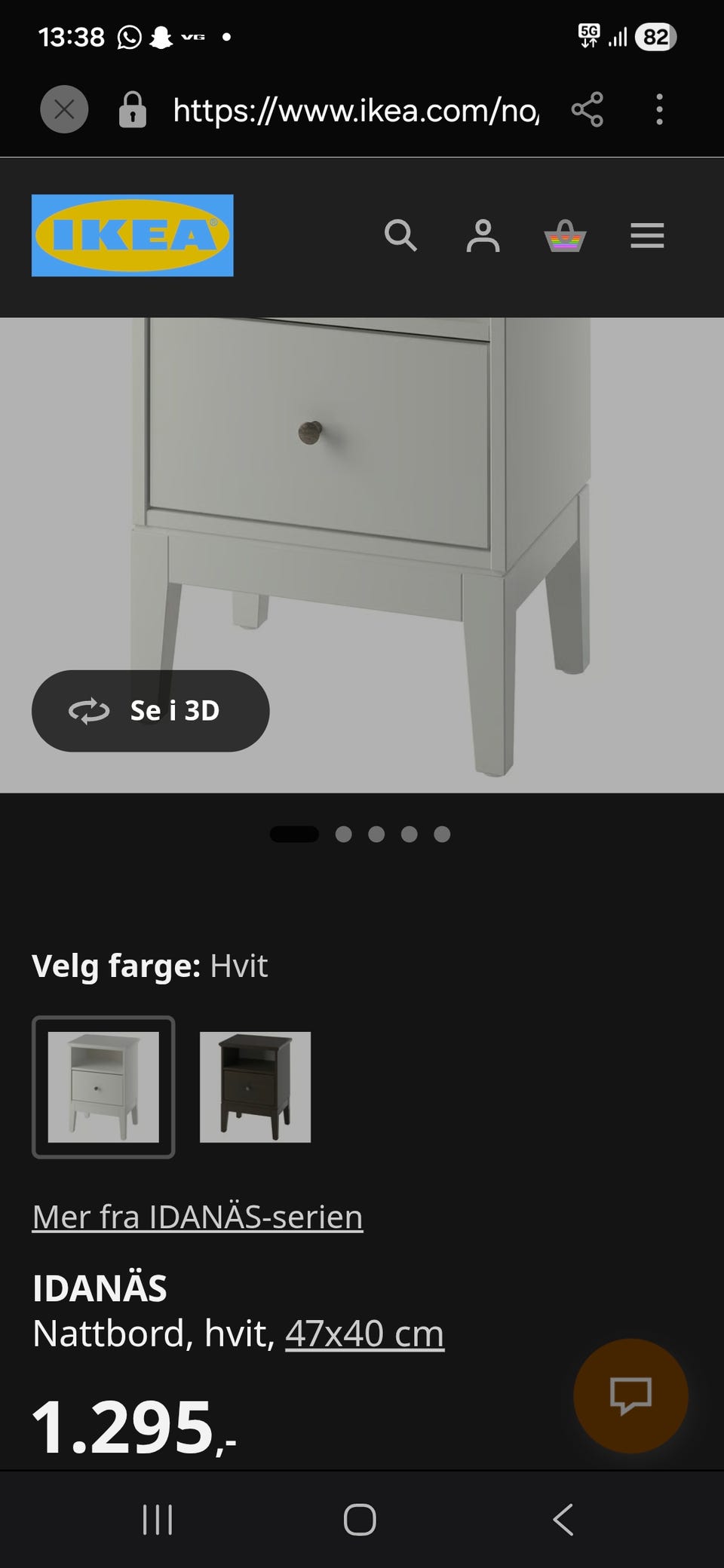This screenshot has width=724, height=1568.
Task: Open the shopping basket
Action: tap(565, 235)
